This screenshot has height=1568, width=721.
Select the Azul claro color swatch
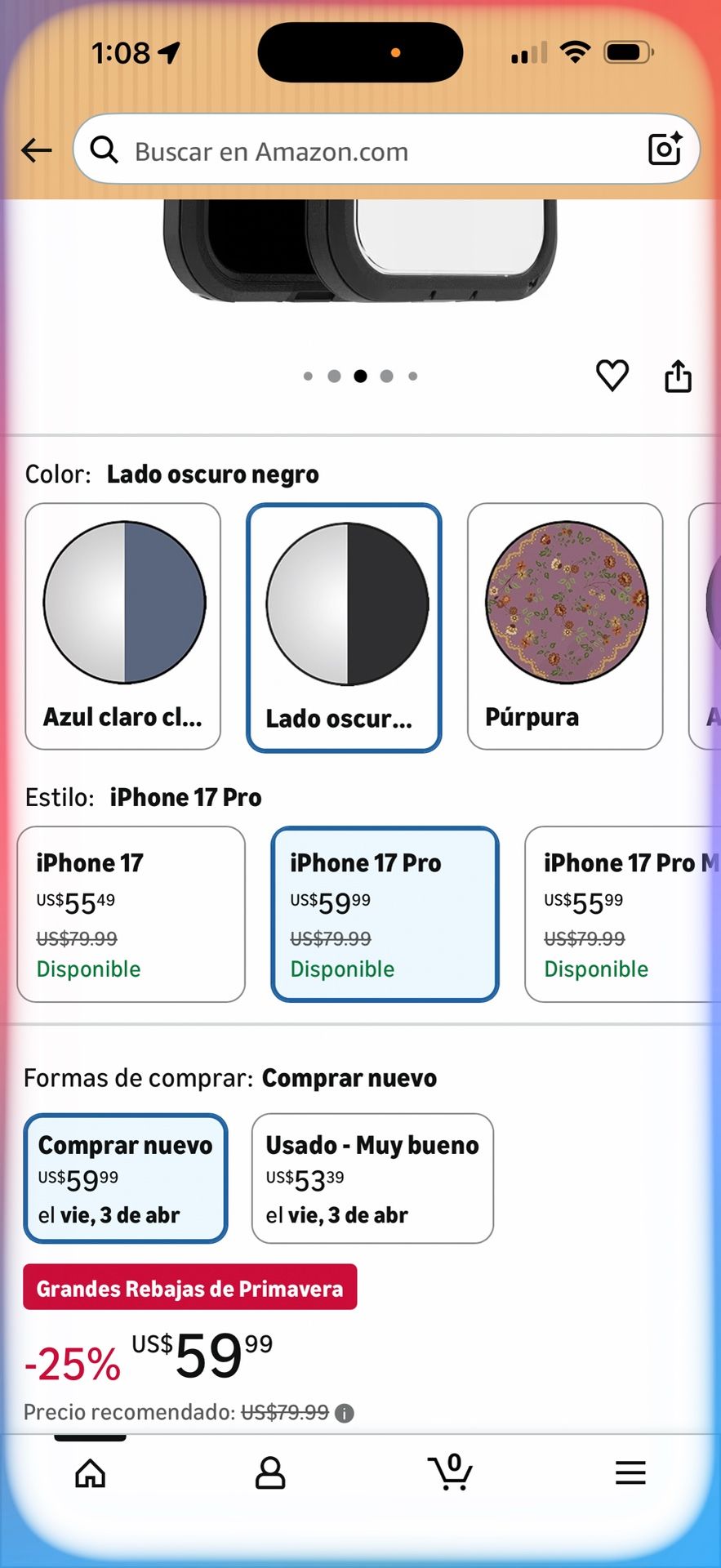123,626
